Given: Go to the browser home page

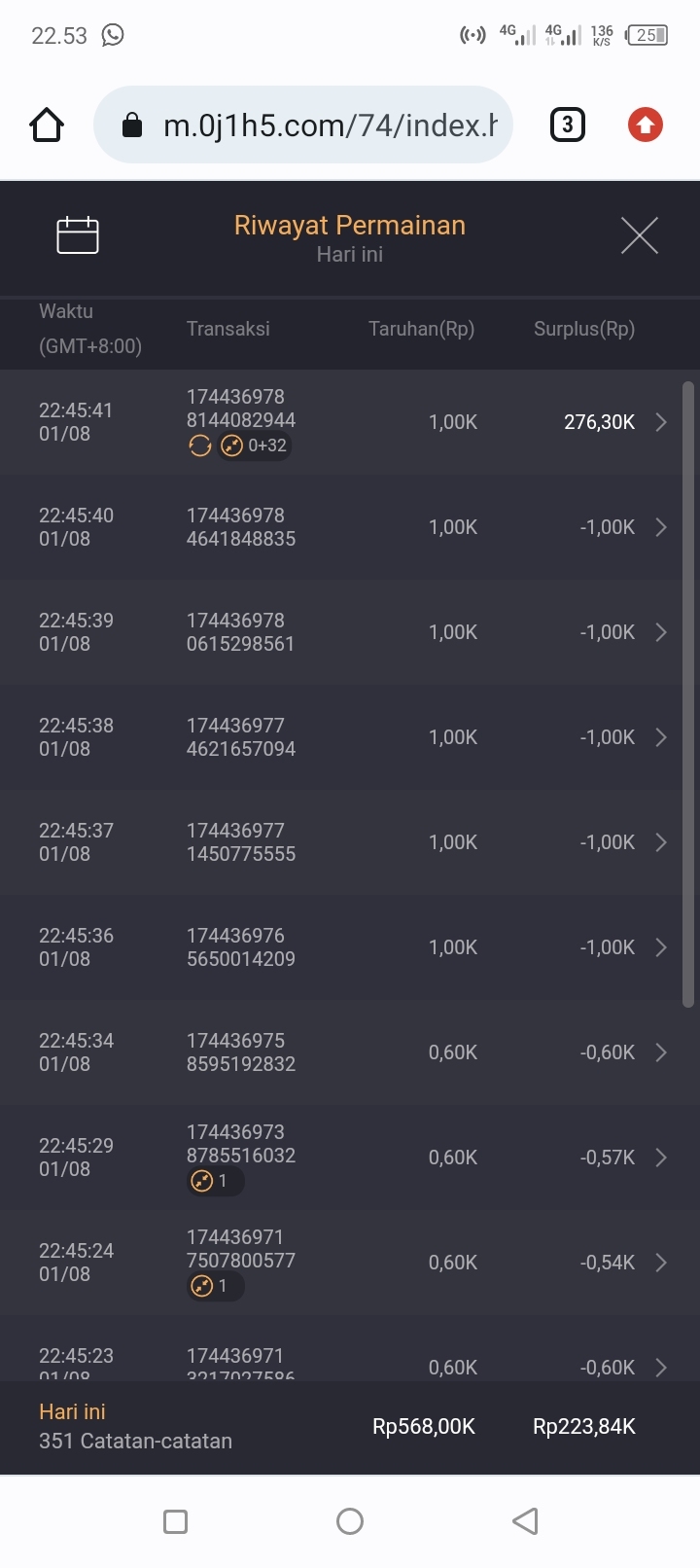Looking at the screenshot, I should 47,125.
